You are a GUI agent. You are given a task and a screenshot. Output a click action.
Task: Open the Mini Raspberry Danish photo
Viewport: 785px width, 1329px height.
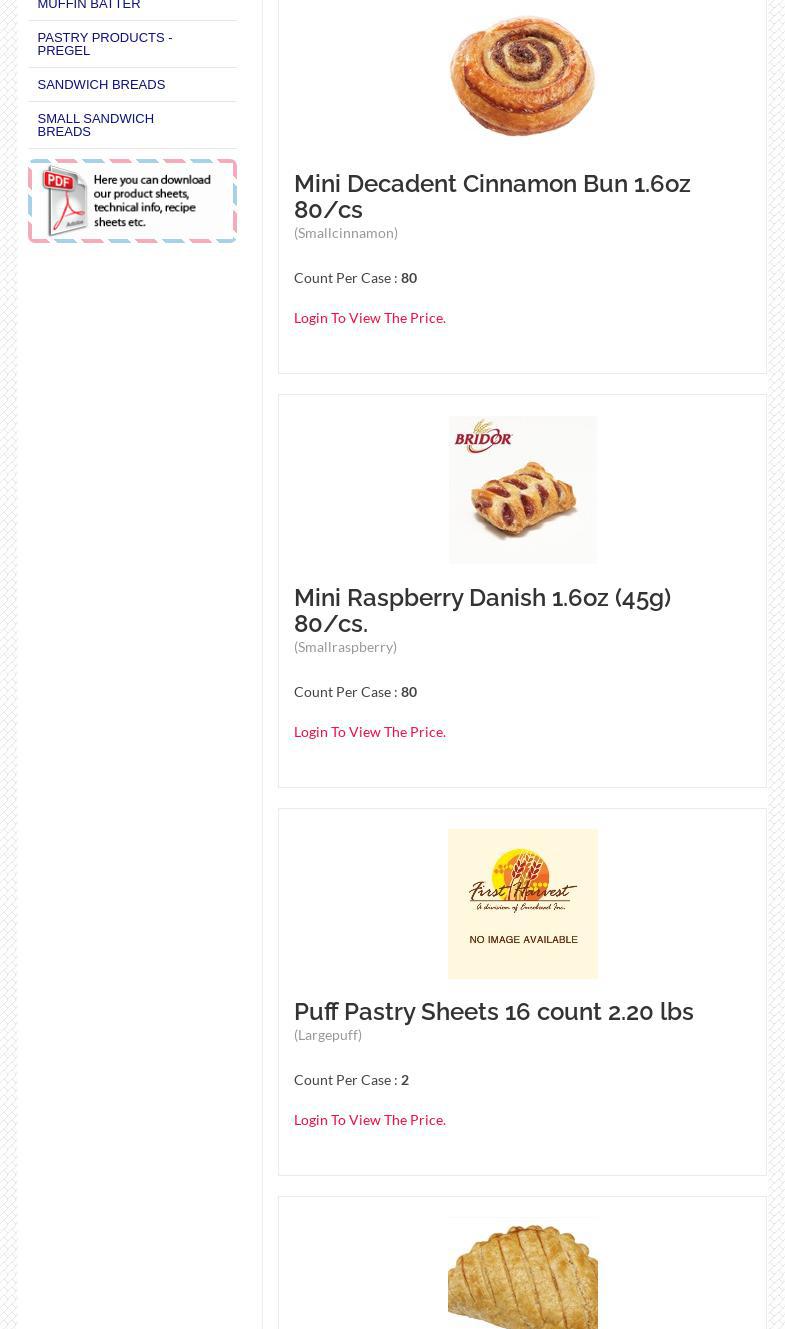point(522,490)
